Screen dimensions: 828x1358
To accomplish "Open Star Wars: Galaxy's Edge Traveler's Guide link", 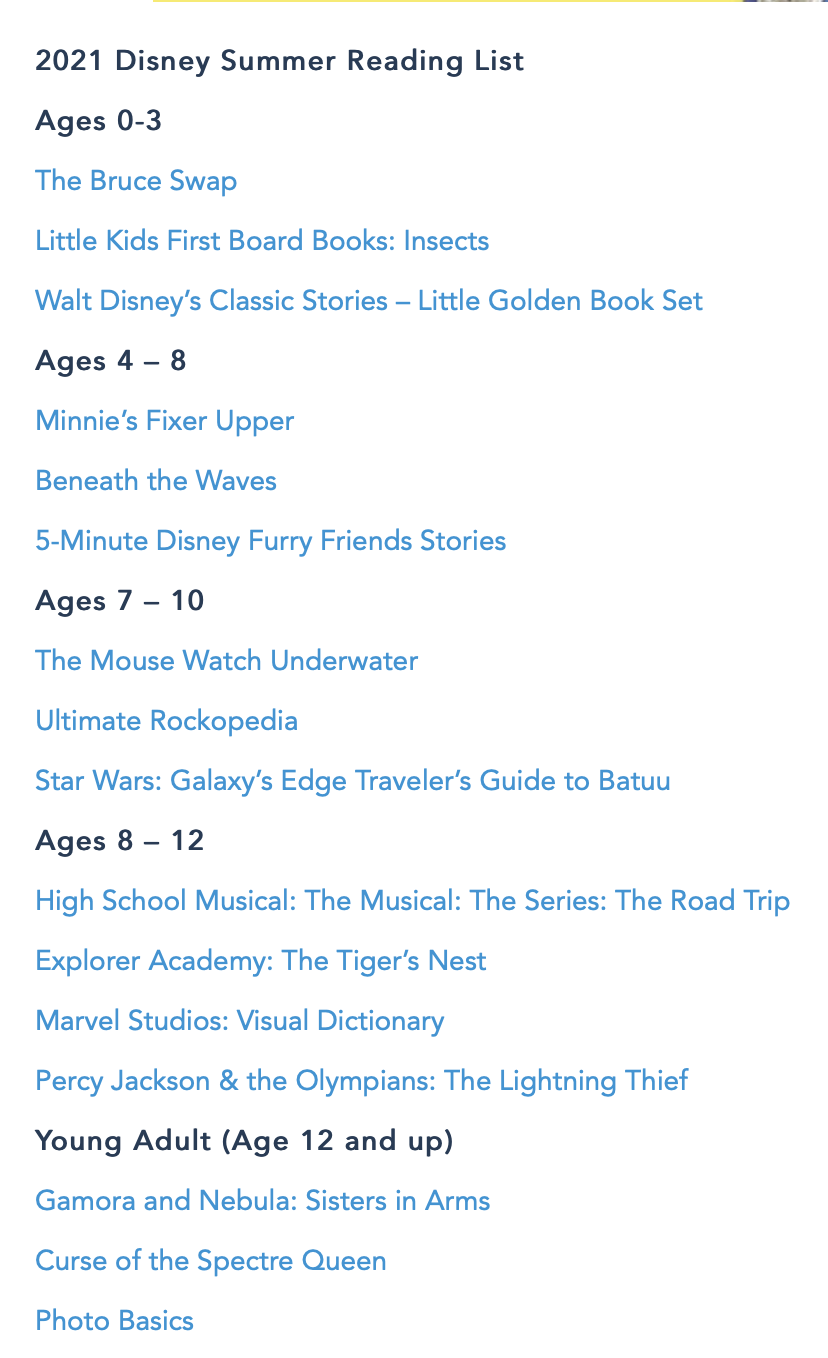I will tap(353, 781).
